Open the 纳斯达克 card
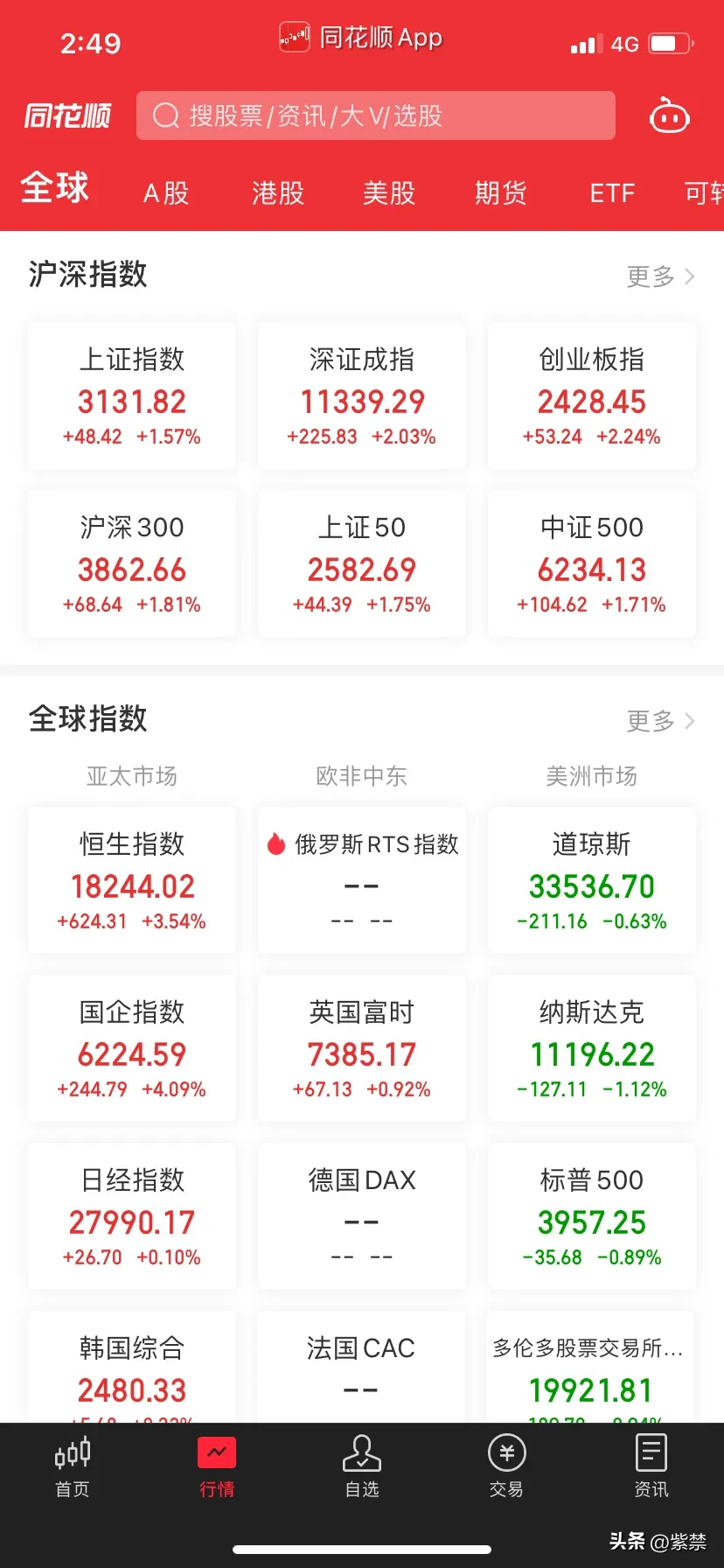 (592, 1048)
